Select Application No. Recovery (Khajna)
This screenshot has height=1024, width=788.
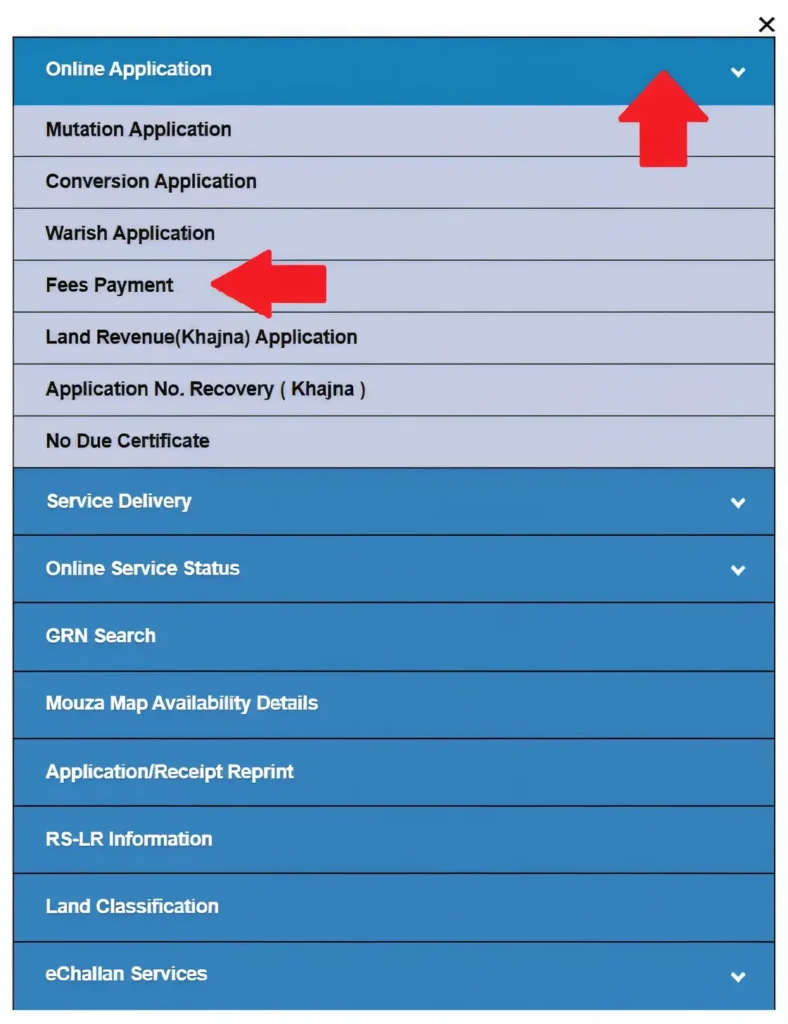[x=206, y=389]
